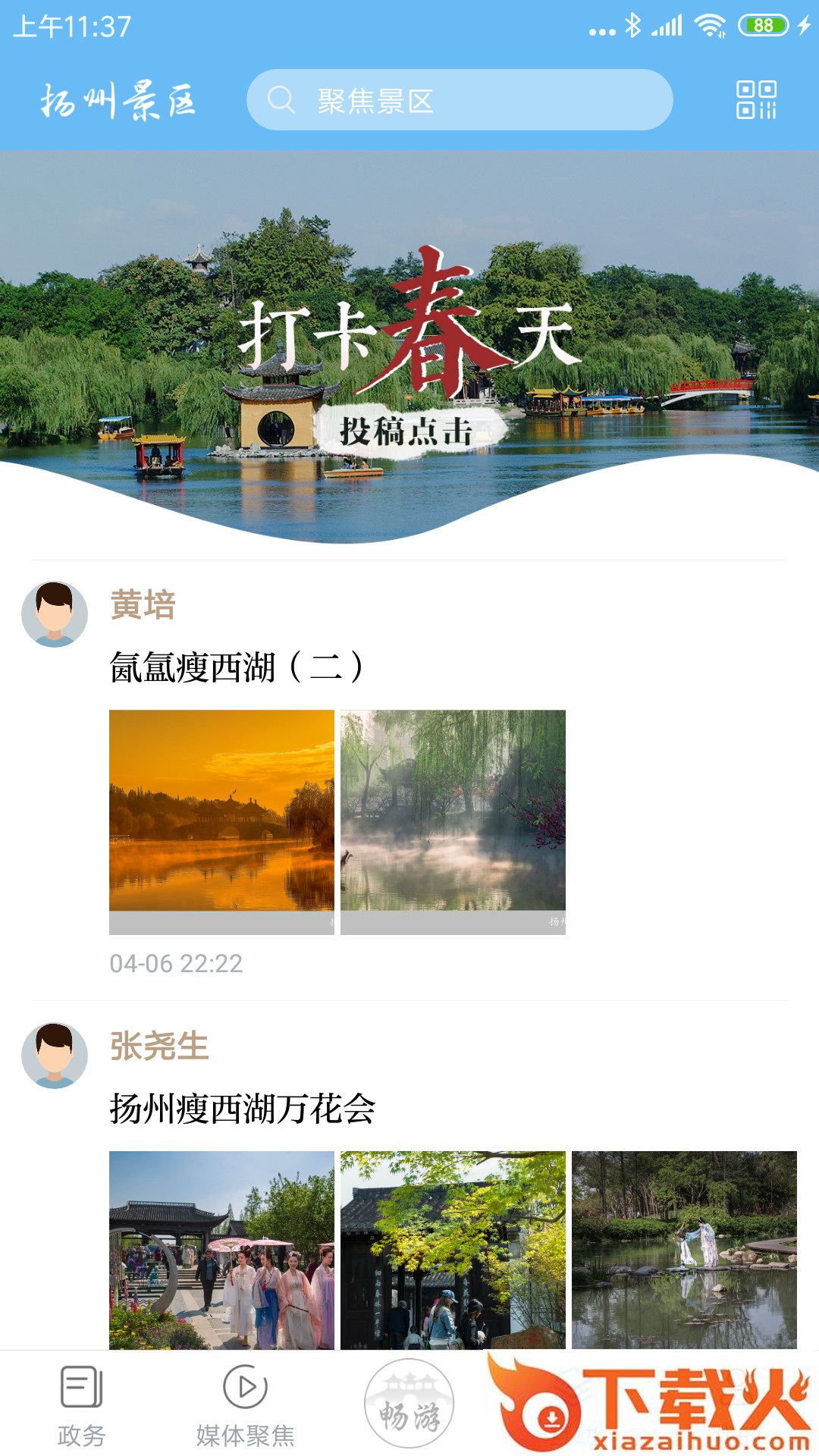Switch to the 媒体聚焦 tab
Image resolution: width=819 pixels, height=1456 pixels.
coord(245,1406)
